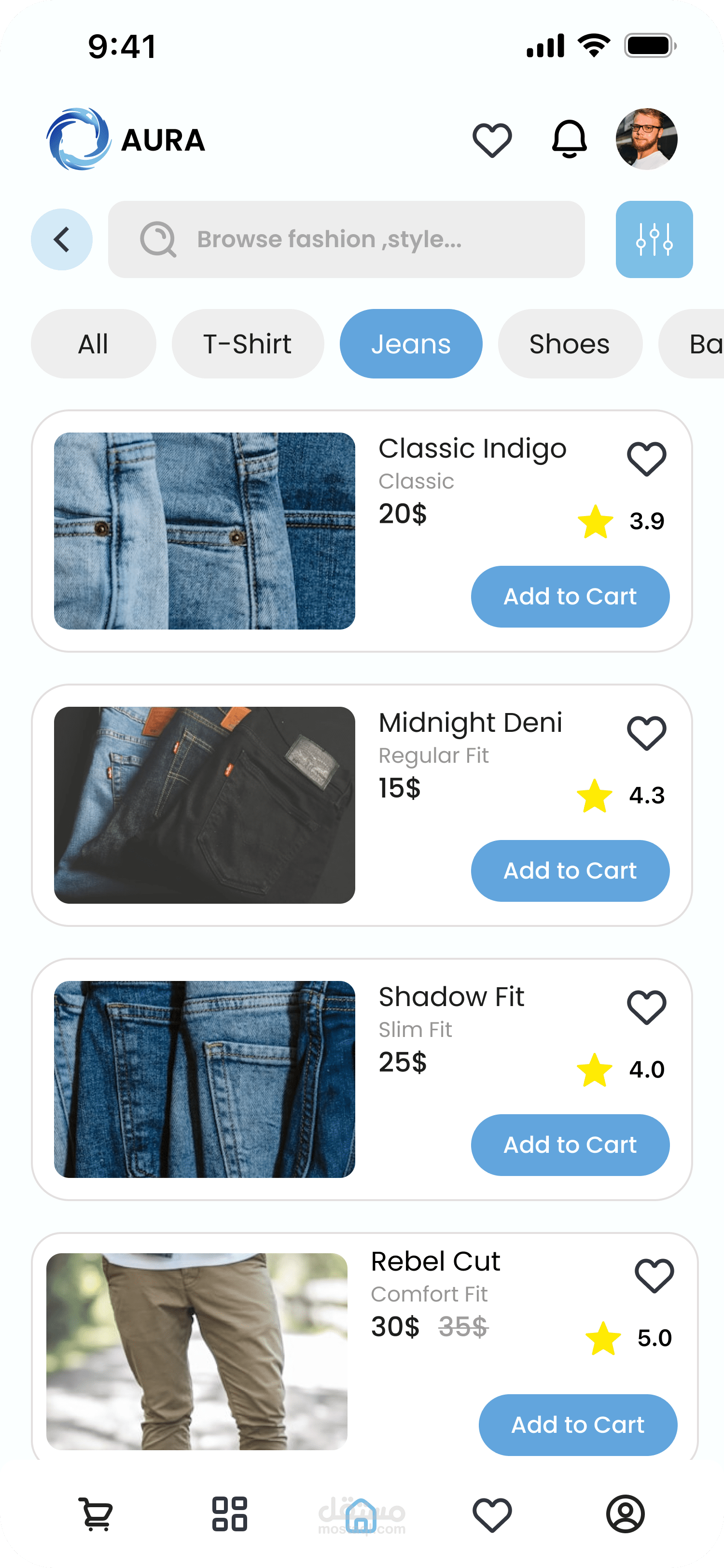Add Shadow Fit to cart
This screenshot has width=724, height=1568.
click(570, 1145)
